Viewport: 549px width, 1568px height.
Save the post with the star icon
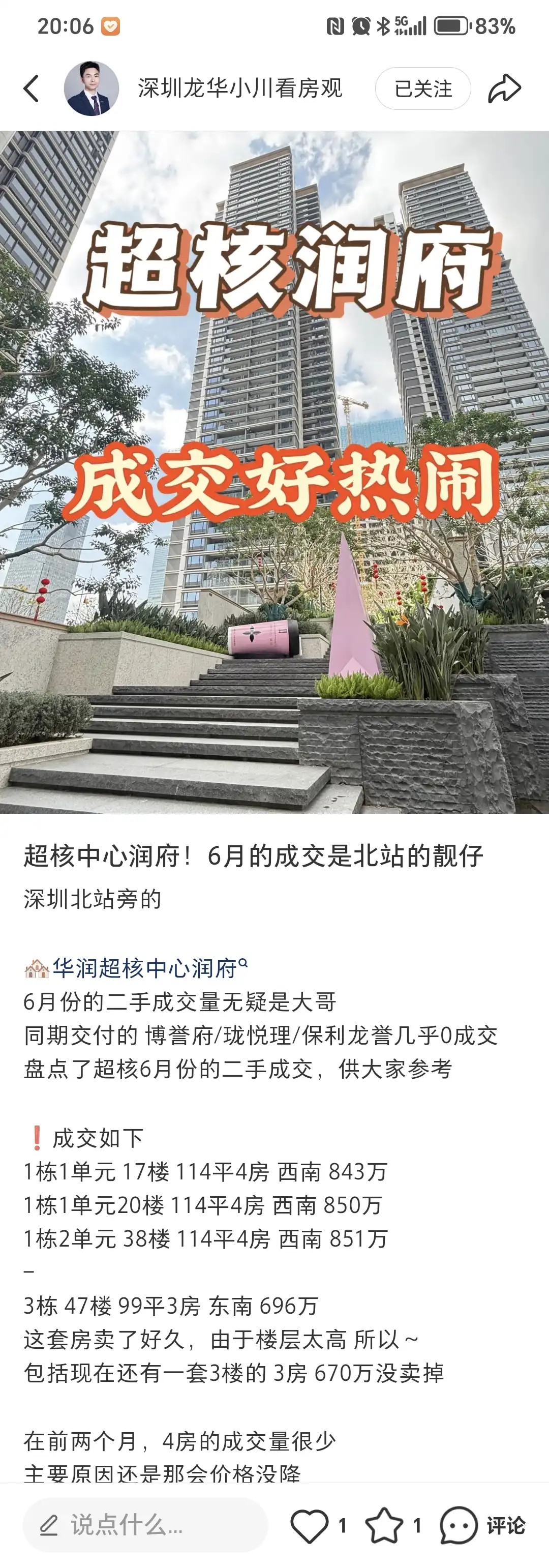384,1525
